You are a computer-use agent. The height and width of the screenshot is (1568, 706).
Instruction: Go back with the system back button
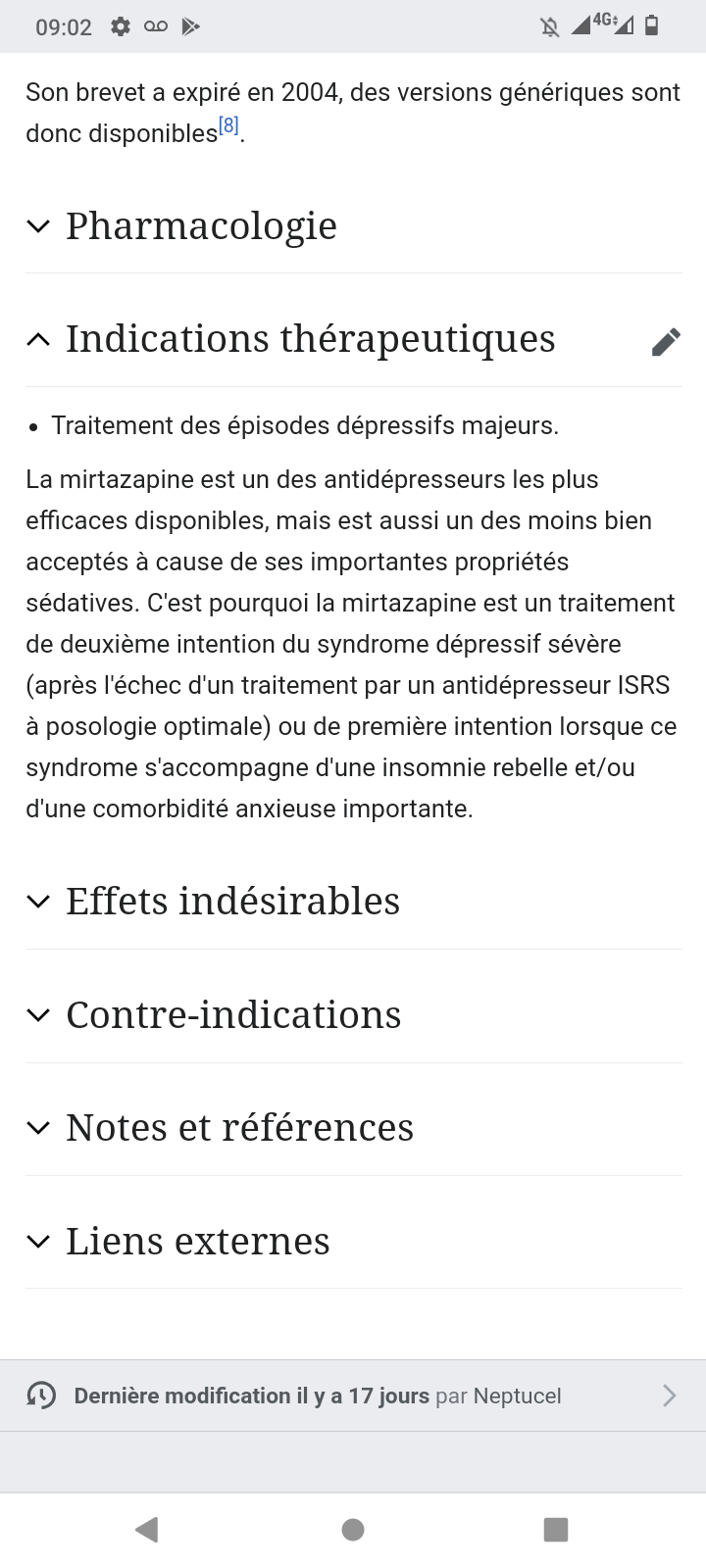(147, 1529)
